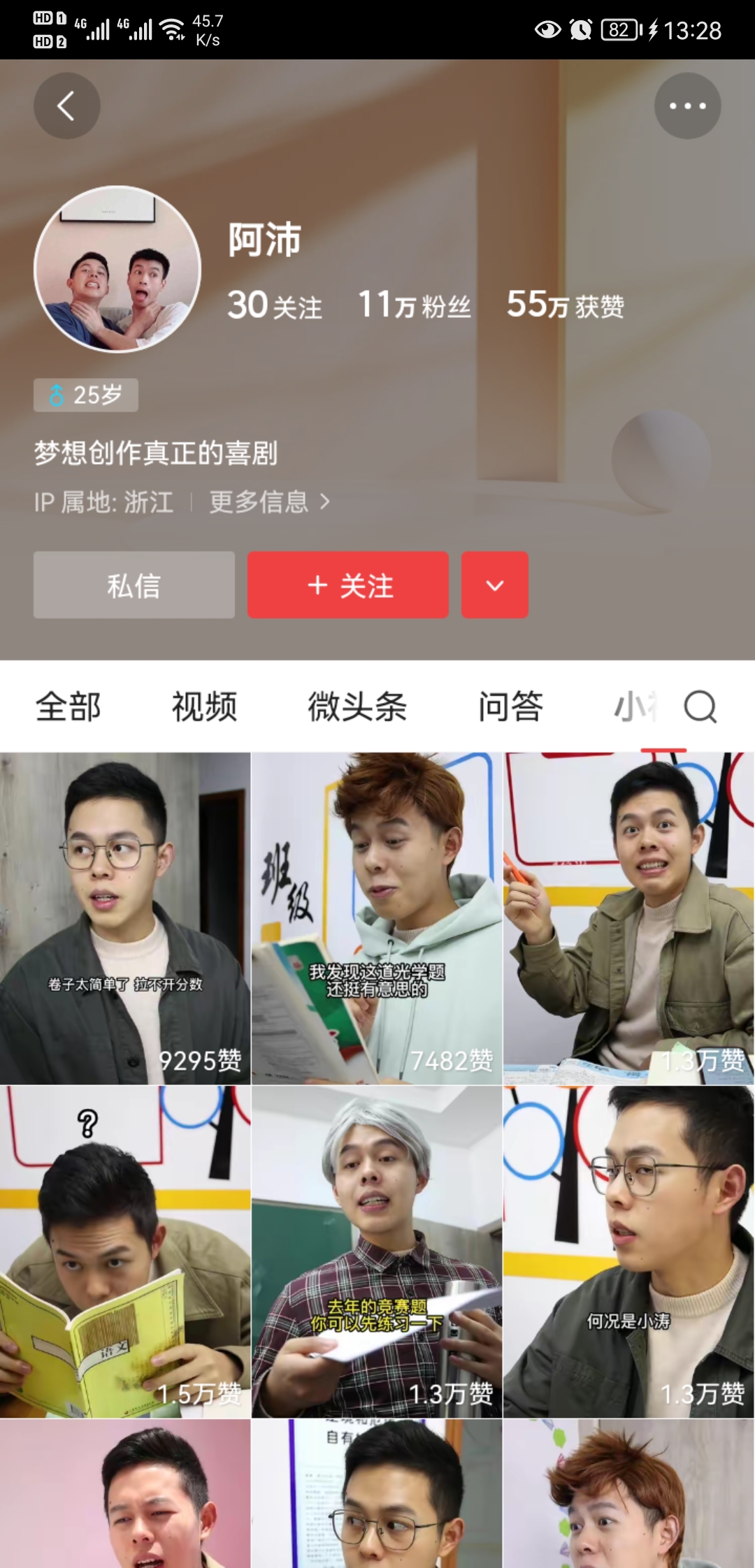Image resolution: width=755 pixels, height=1568 pixels.
Task: Open the video with 9295赞
Action: [x=125, y=918]
